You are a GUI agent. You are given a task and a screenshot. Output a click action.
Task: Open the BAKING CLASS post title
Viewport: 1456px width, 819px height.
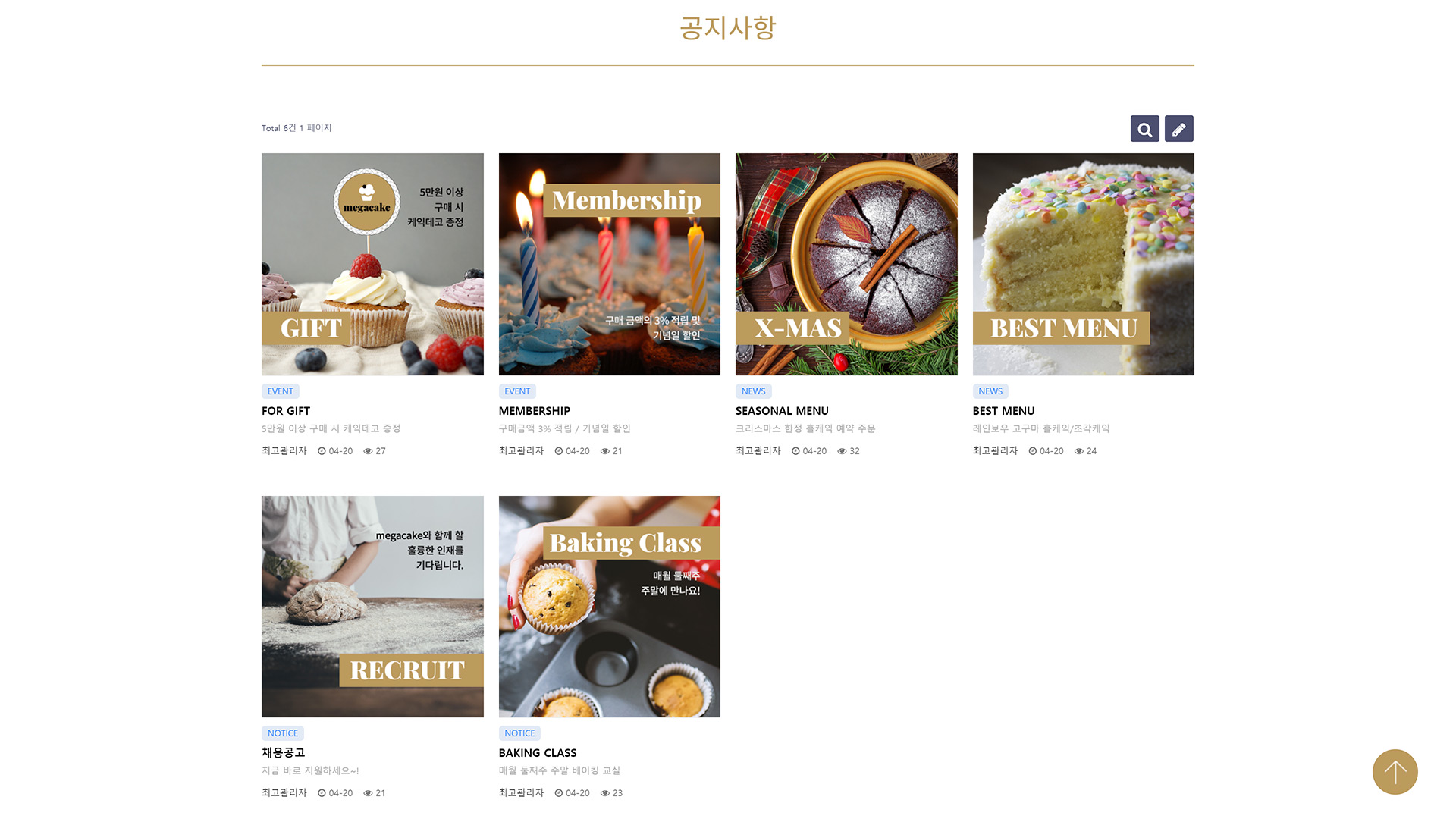[537, 753]
